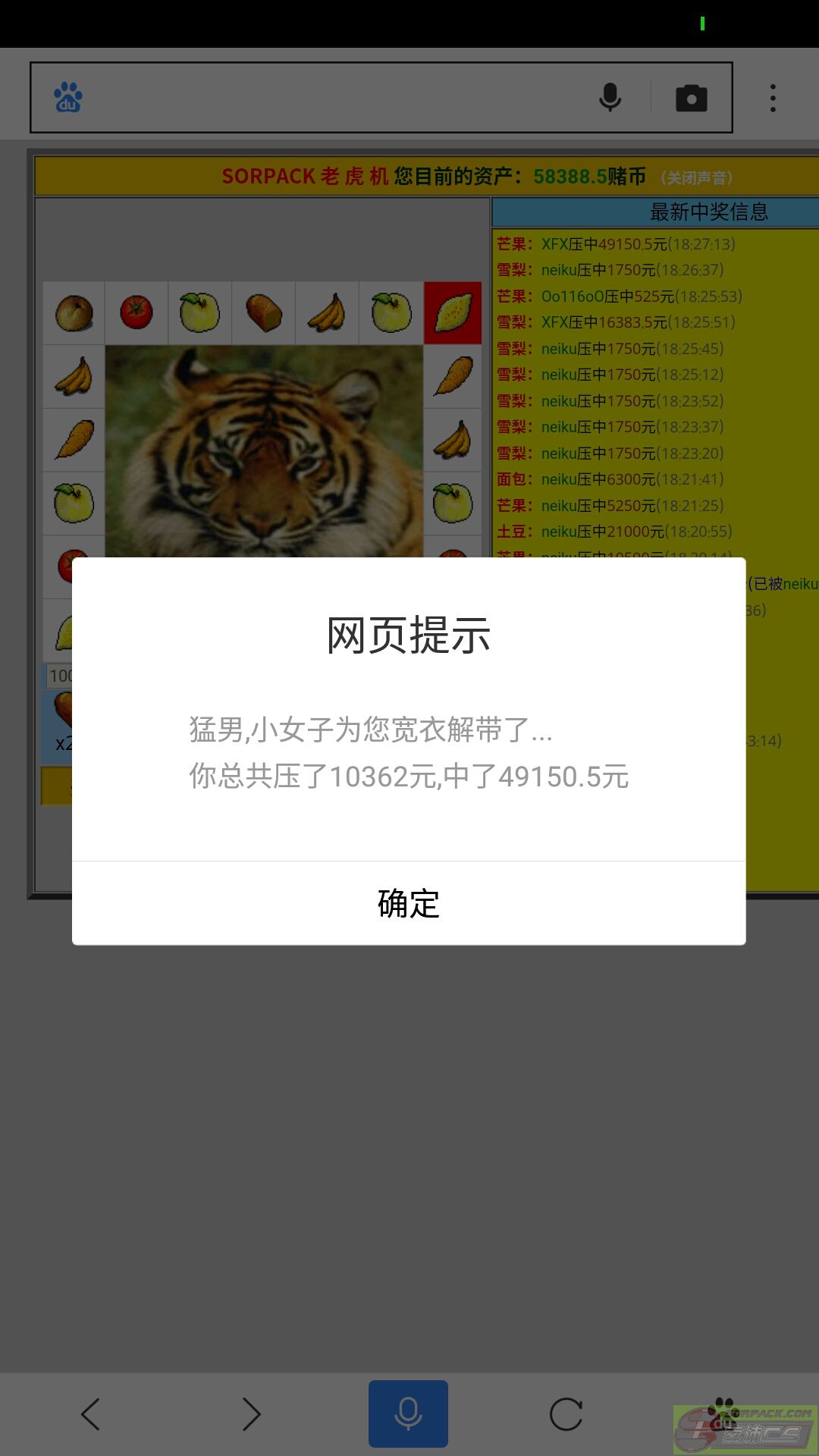The width and height of the screenshot is (819, 1456).
Task: Open camera search in the address bar
Action: [691, 98]
